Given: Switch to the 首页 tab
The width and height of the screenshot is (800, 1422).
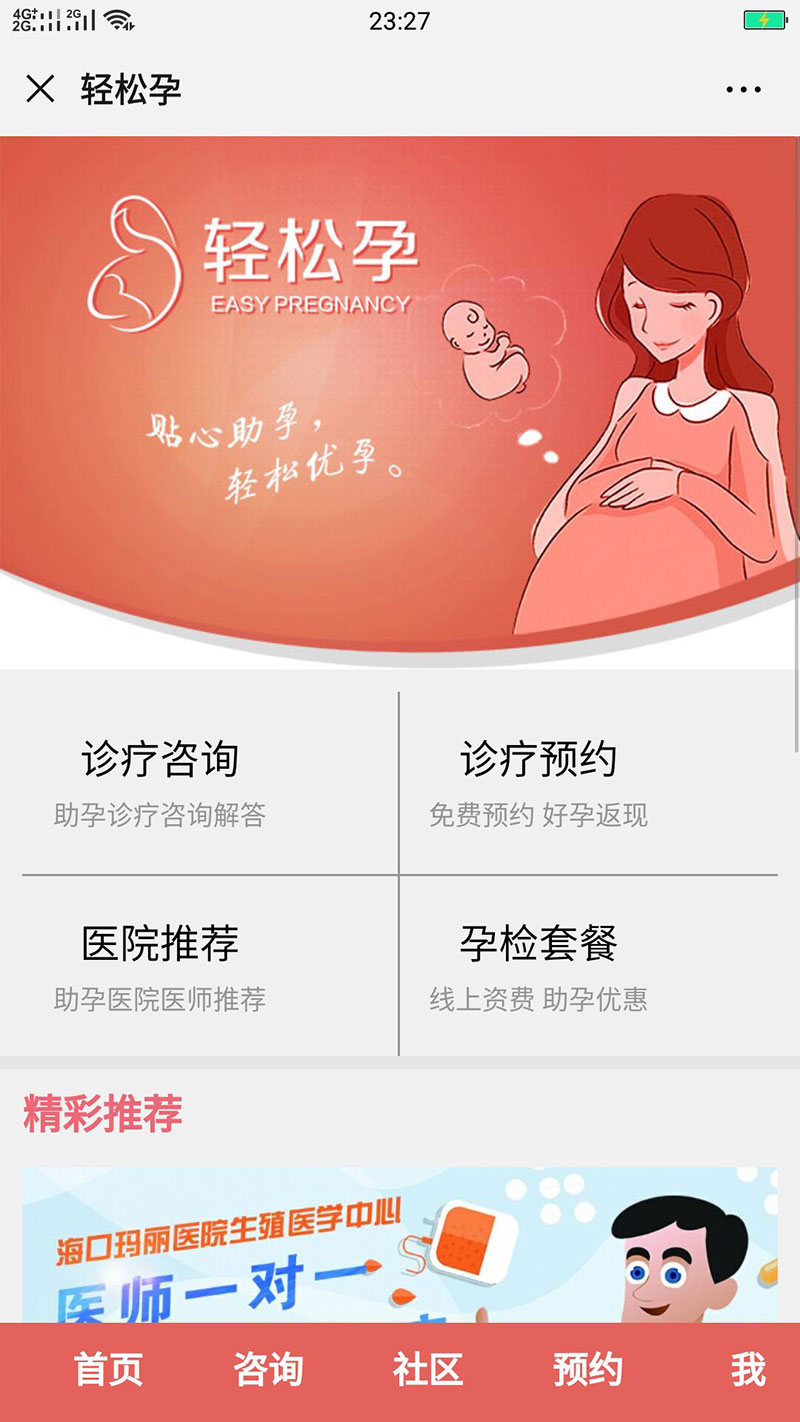Looking at the screenshot, I should click(x=109, y=1370).
